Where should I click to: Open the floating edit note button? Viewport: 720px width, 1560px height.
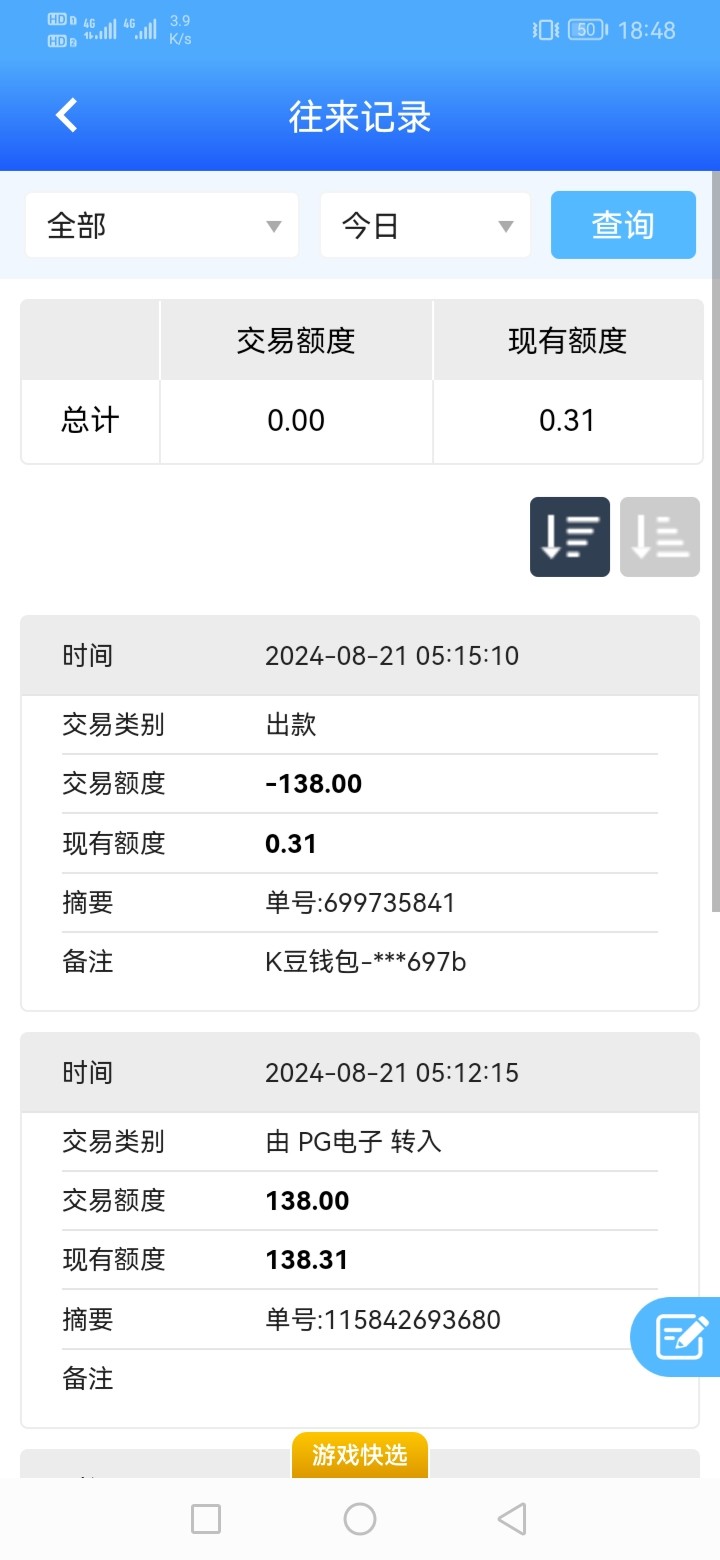click(680, 1337)
